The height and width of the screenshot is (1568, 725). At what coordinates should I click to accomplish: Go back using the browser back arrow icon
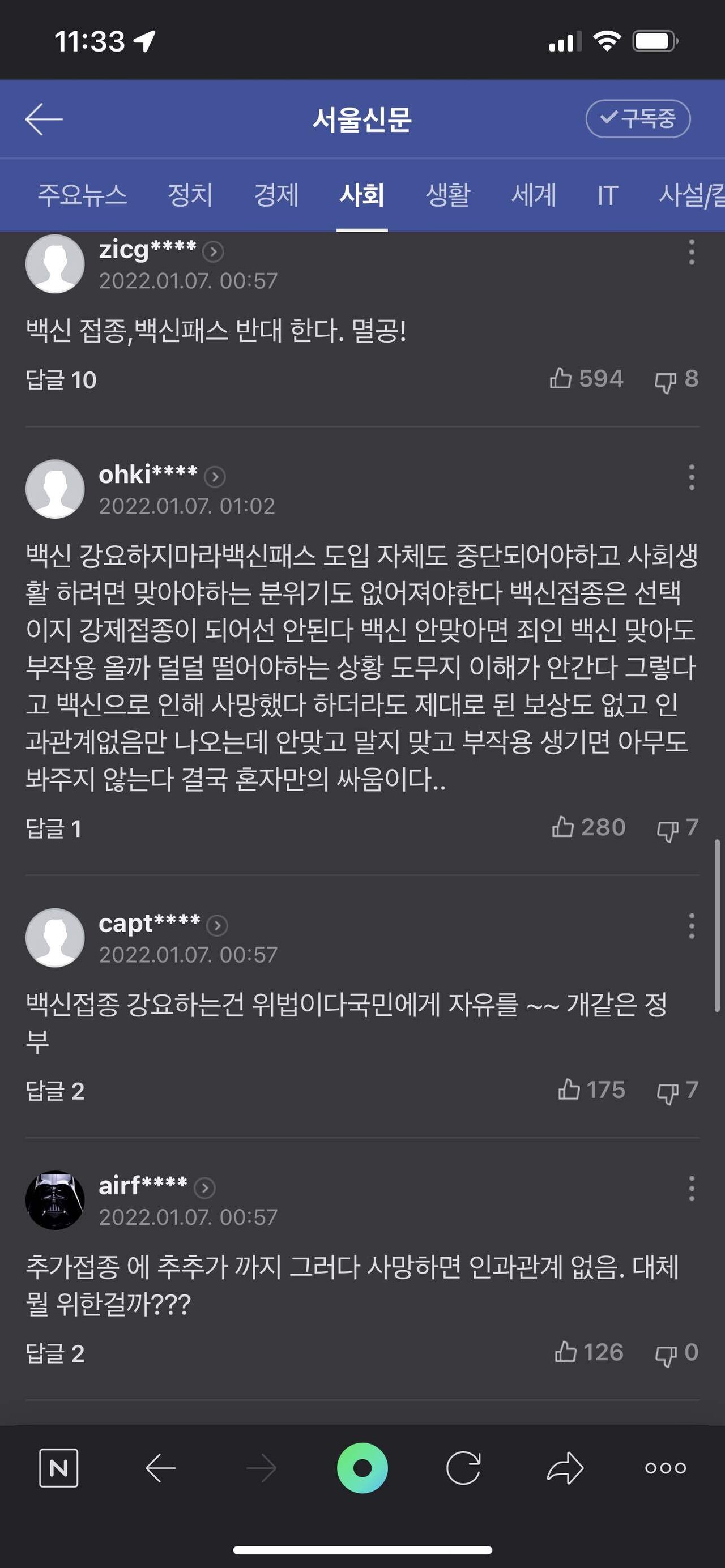point(160,1468)
